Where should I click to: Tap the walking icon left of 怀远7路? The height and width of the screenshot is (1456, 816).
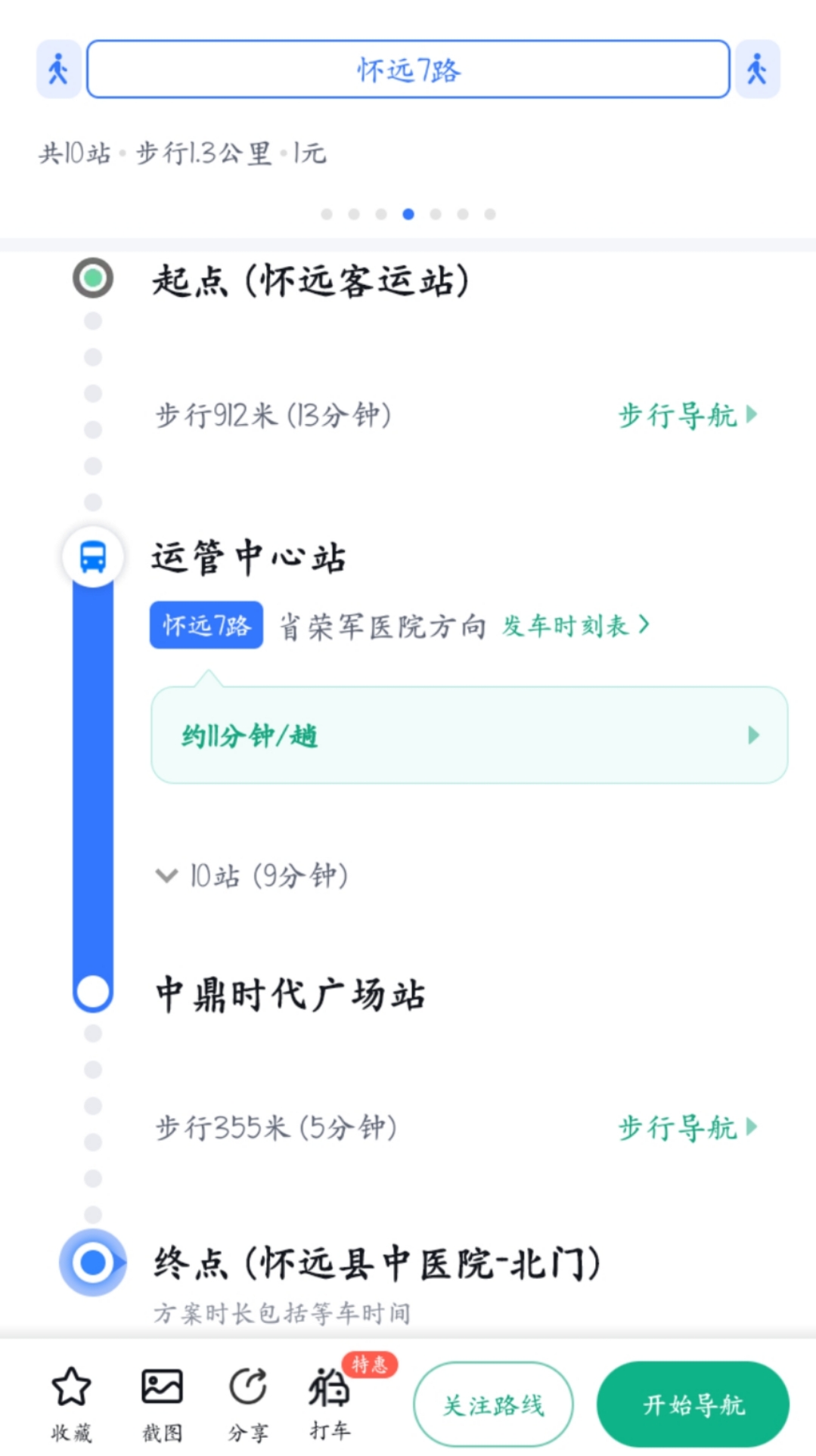58,70
